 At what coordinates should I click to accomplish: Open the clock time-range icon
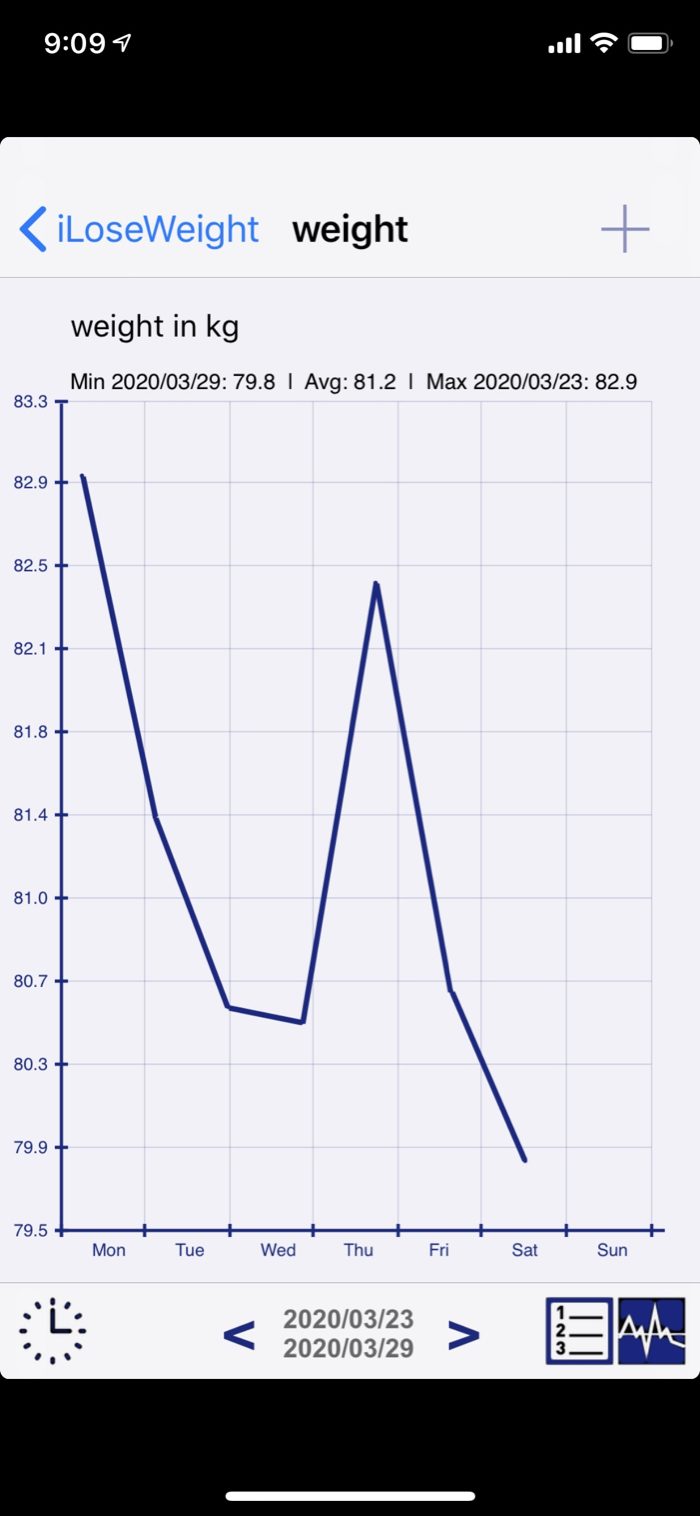pyautogui.click(x=53, y=1331)
